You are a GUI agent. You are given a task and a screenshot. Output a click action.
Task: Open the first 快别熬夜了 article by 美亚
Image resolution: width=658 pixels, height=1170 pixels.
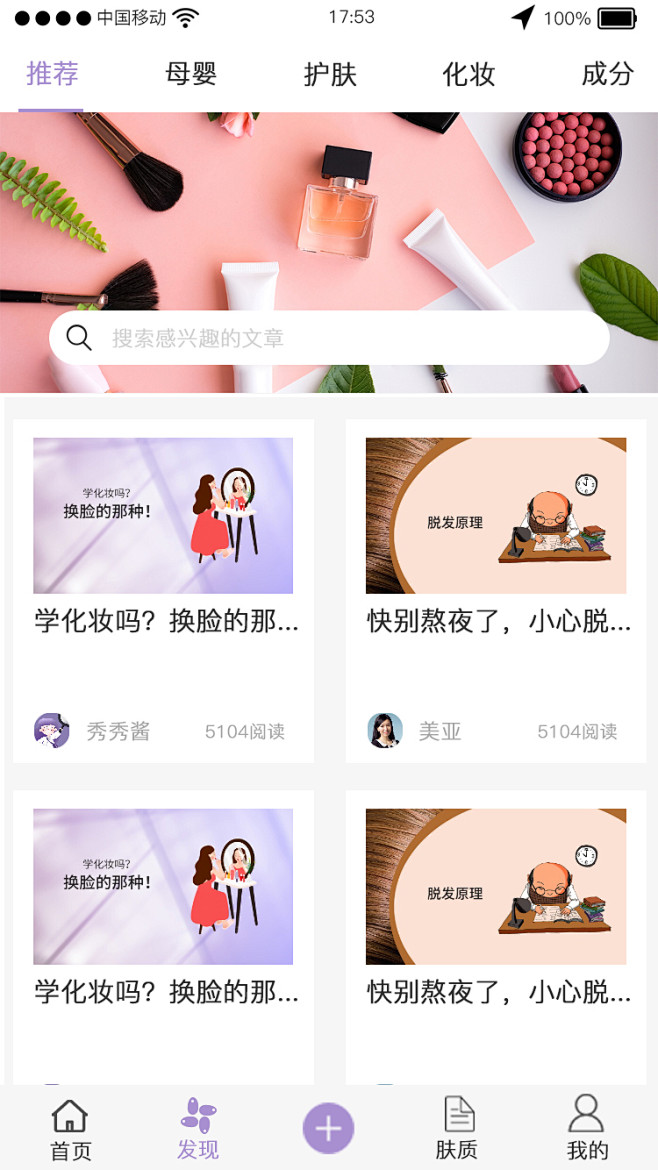(496, 591)
